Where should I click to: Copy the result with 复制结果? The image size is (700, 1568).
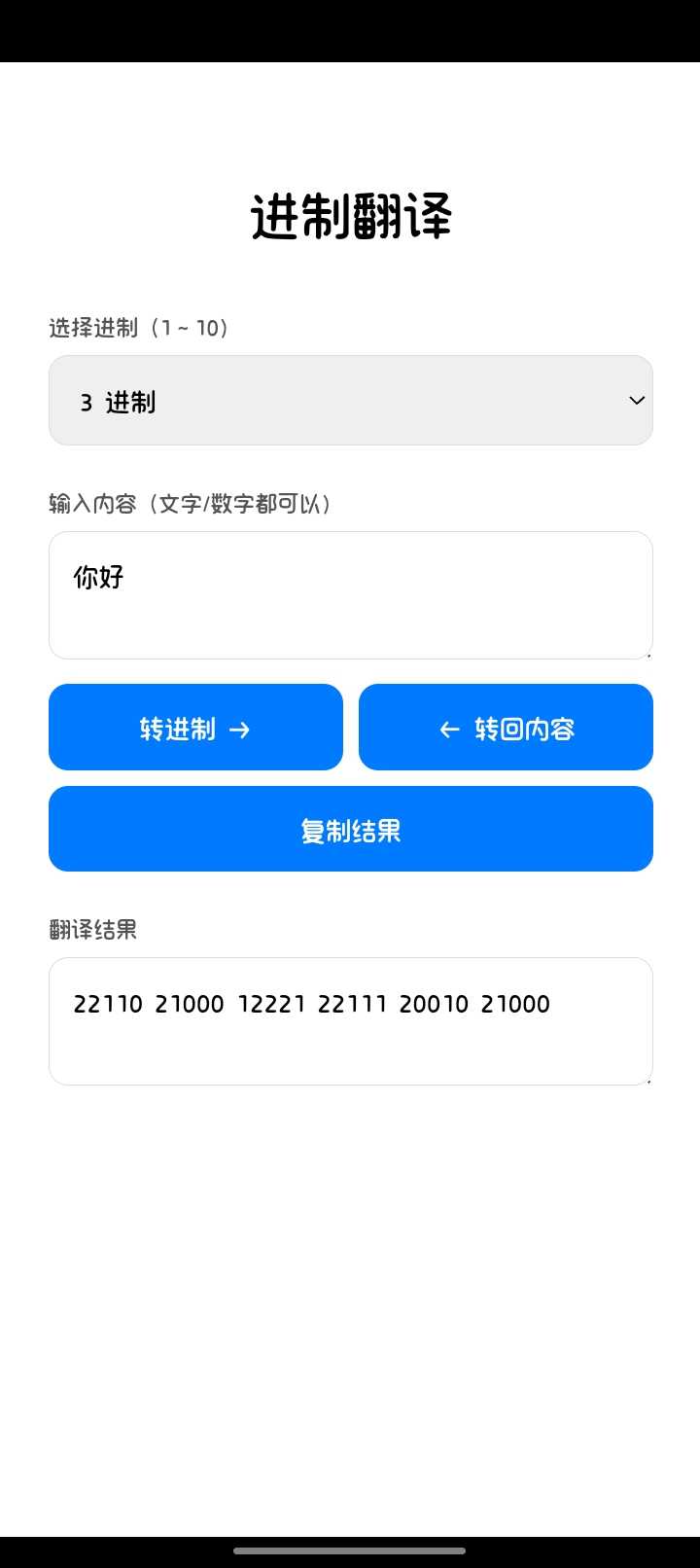(350, 829)
